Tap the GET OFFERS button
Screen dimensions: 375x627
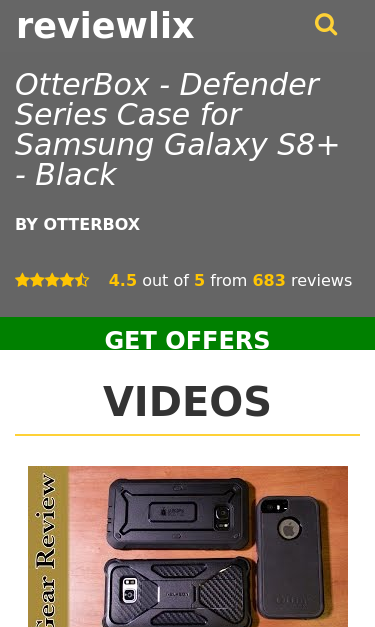[188, 333]
